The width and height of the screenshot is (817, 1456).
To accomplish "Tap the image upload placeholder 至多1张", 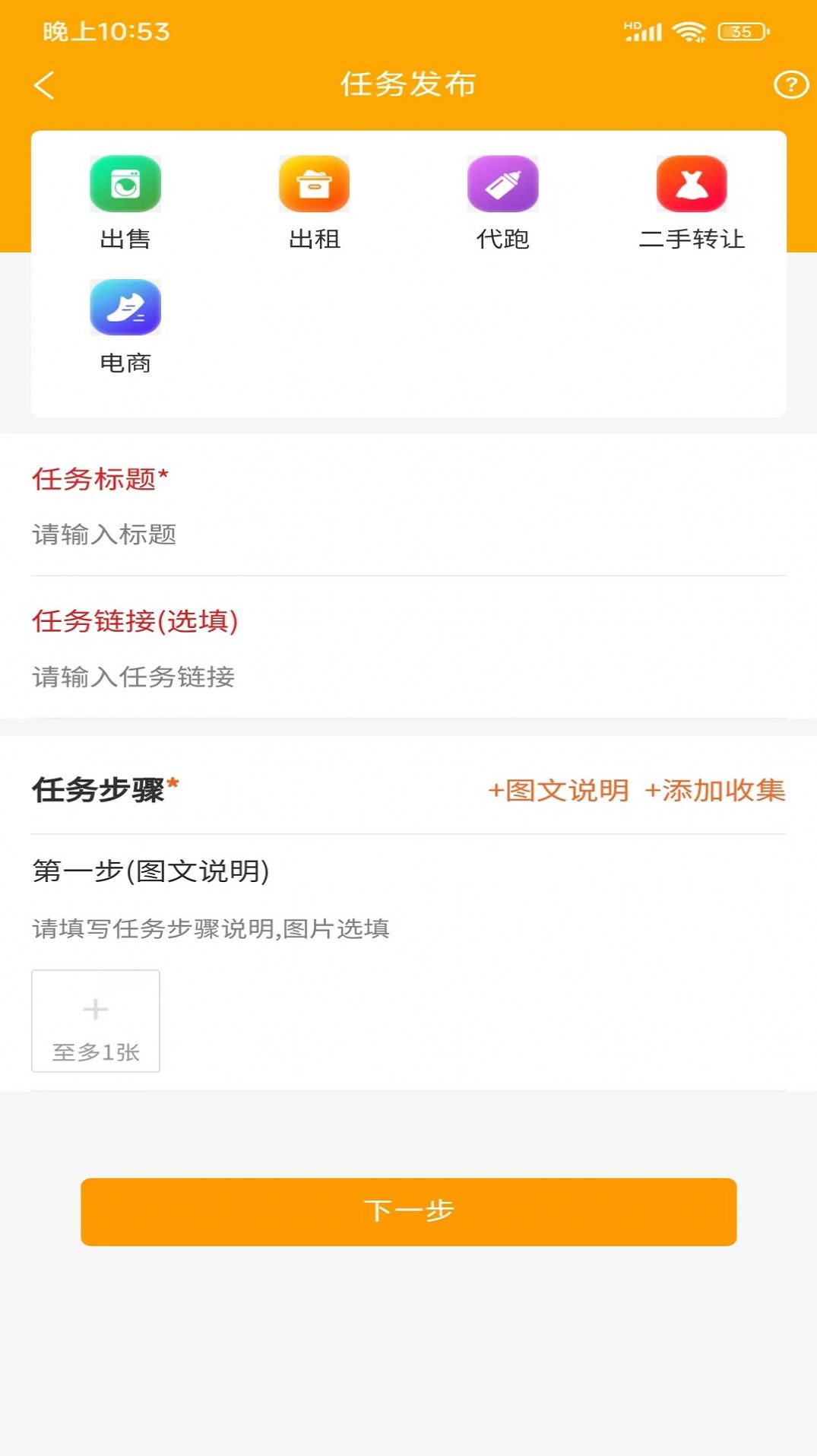I will pos(95,1021).
